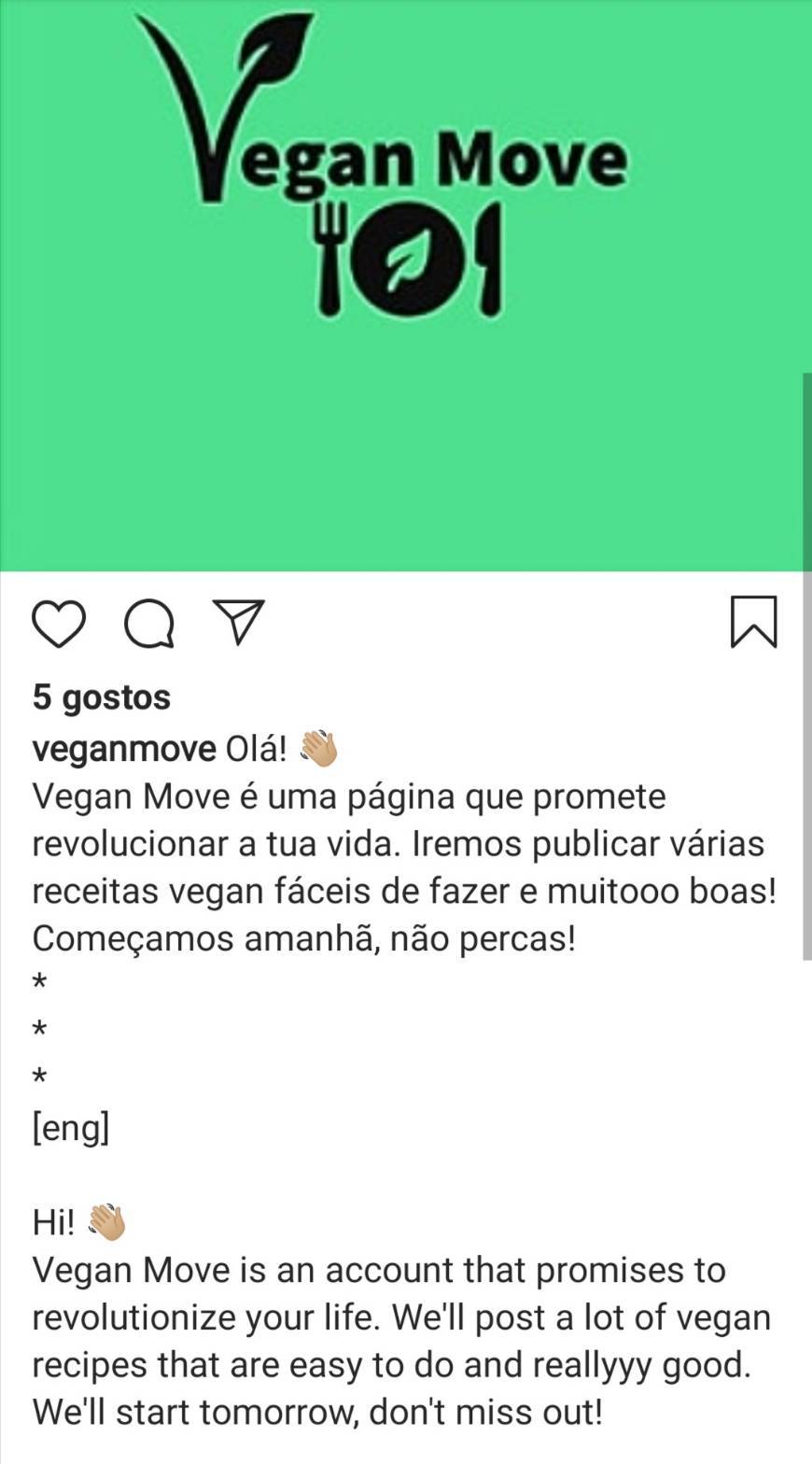Viewport: 812px width, 1464px height.
Task: Share the post via the paper plane icon
Action: click(x=239, y=624)
